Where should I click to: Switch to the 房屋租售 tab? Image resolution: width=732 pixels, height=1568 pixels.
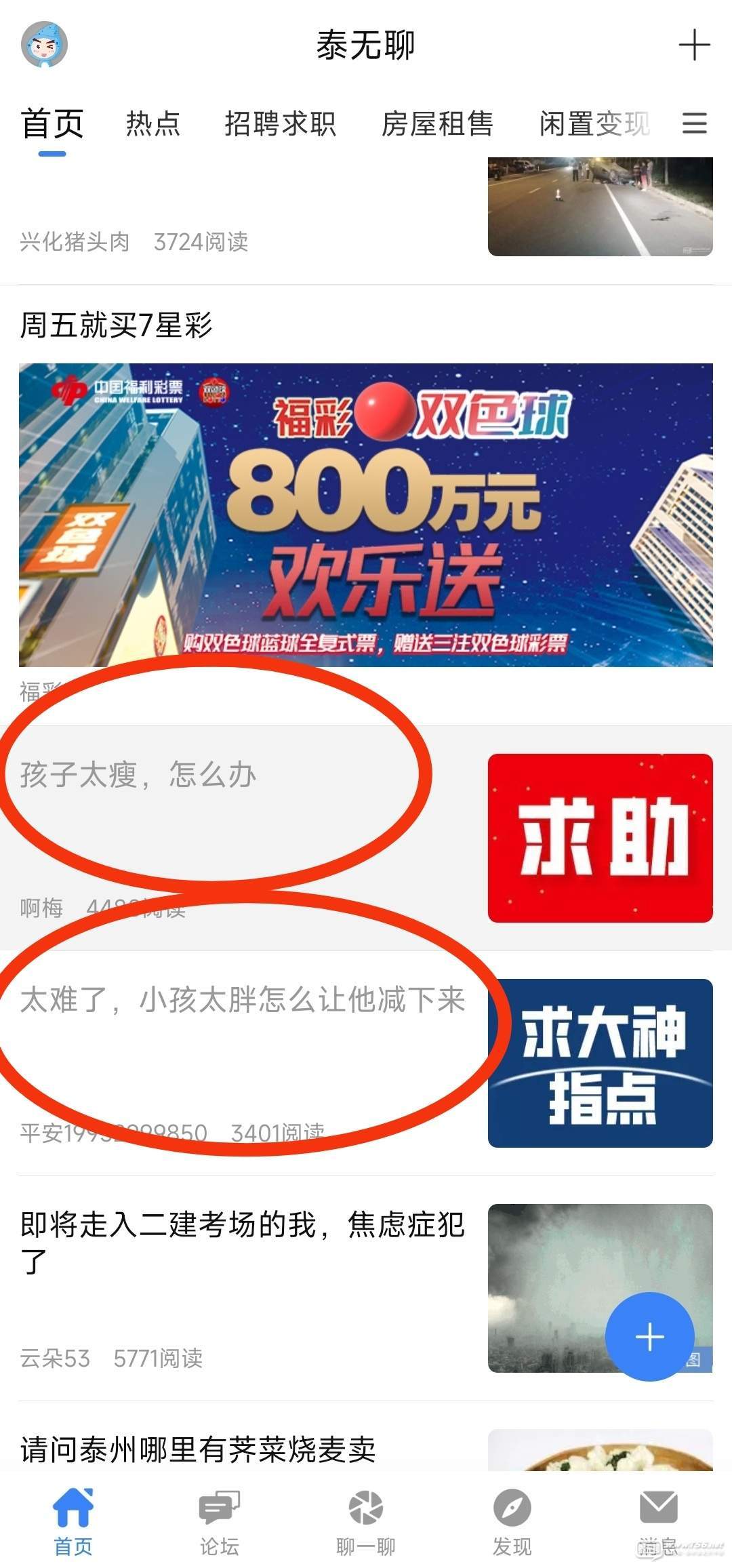(x=437, y=124)
